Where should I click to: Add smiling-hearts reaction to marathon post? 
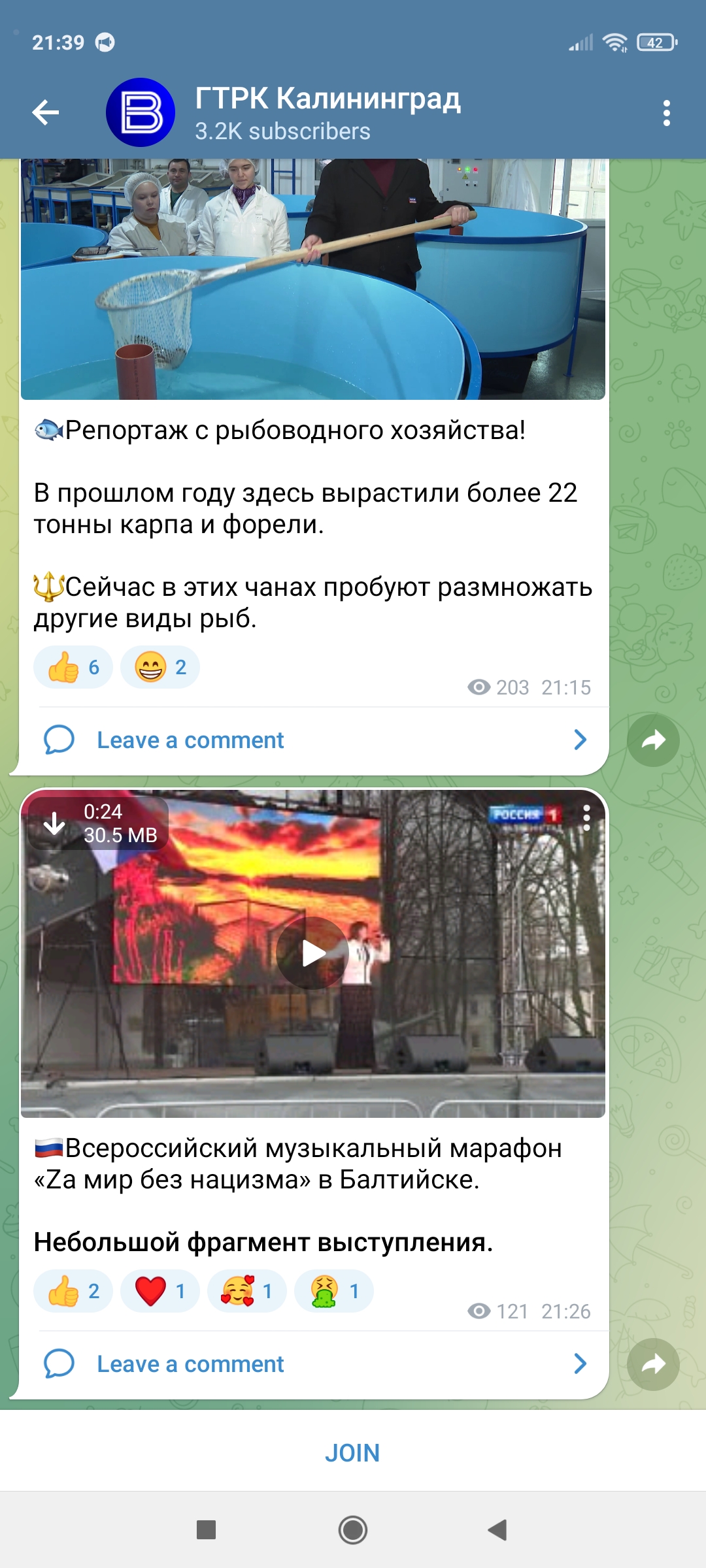[246, 1292]
